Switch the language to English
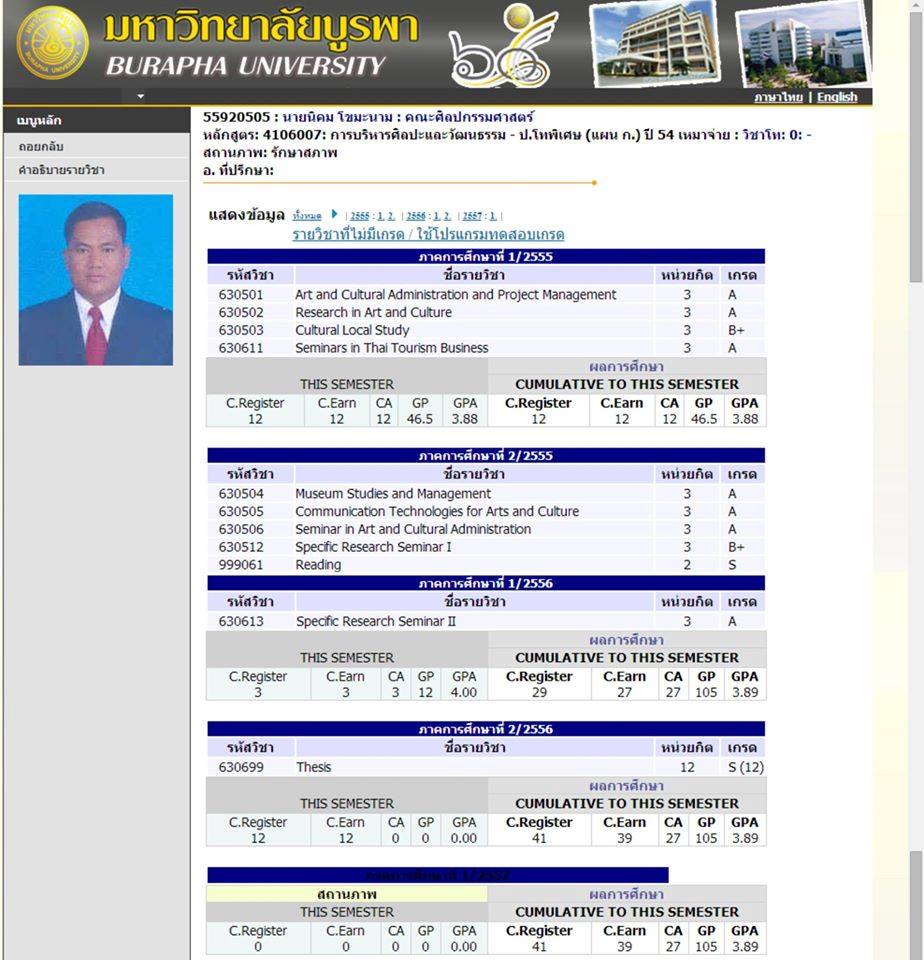Viewport: 924px width, 960px height. click(x=837, y=97)
